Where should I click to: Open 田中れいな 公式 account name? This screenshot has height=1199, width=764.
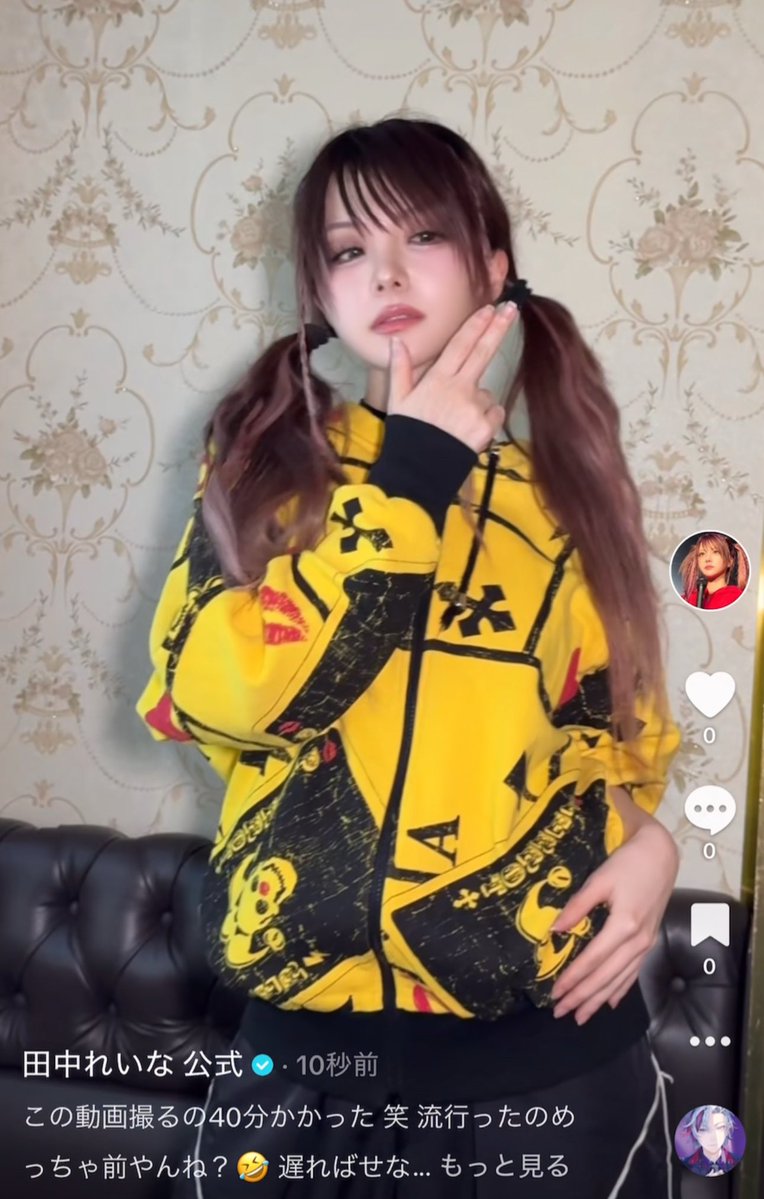pyautogui.click(x=132, y=1064)
